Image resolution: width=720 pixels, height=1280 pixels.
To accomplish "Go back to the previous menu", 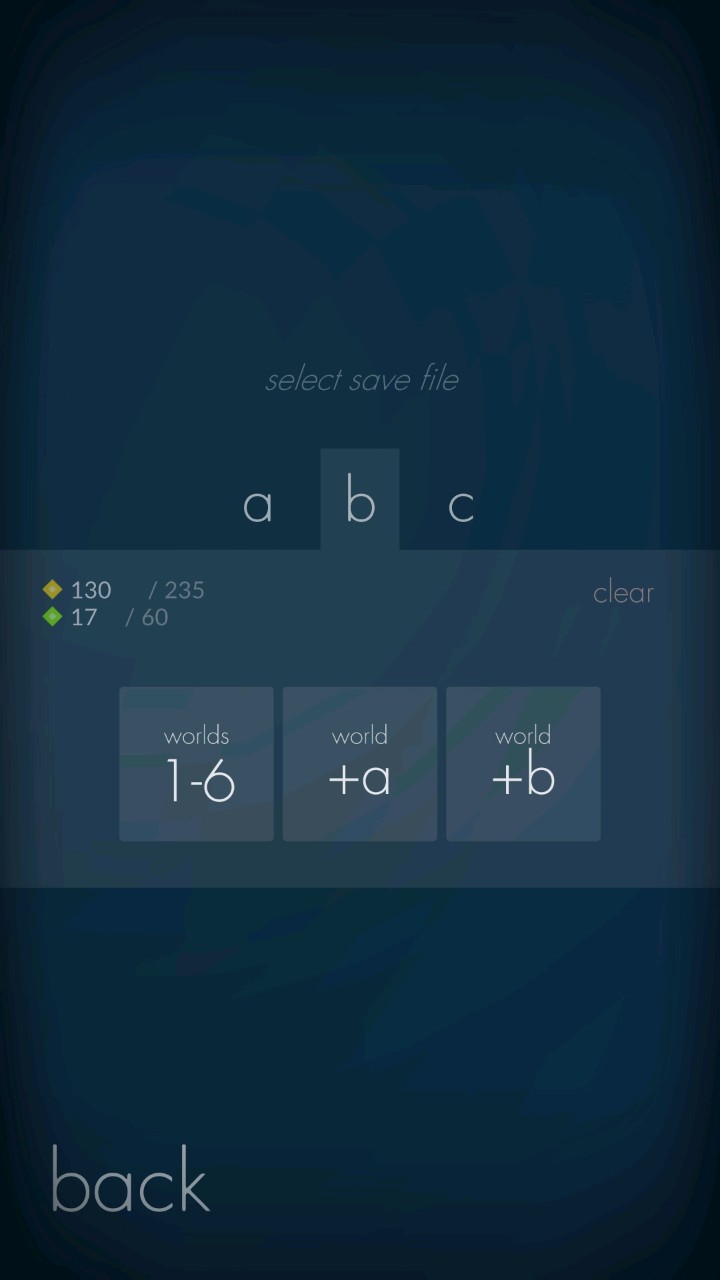I will tap(130, 1180).
